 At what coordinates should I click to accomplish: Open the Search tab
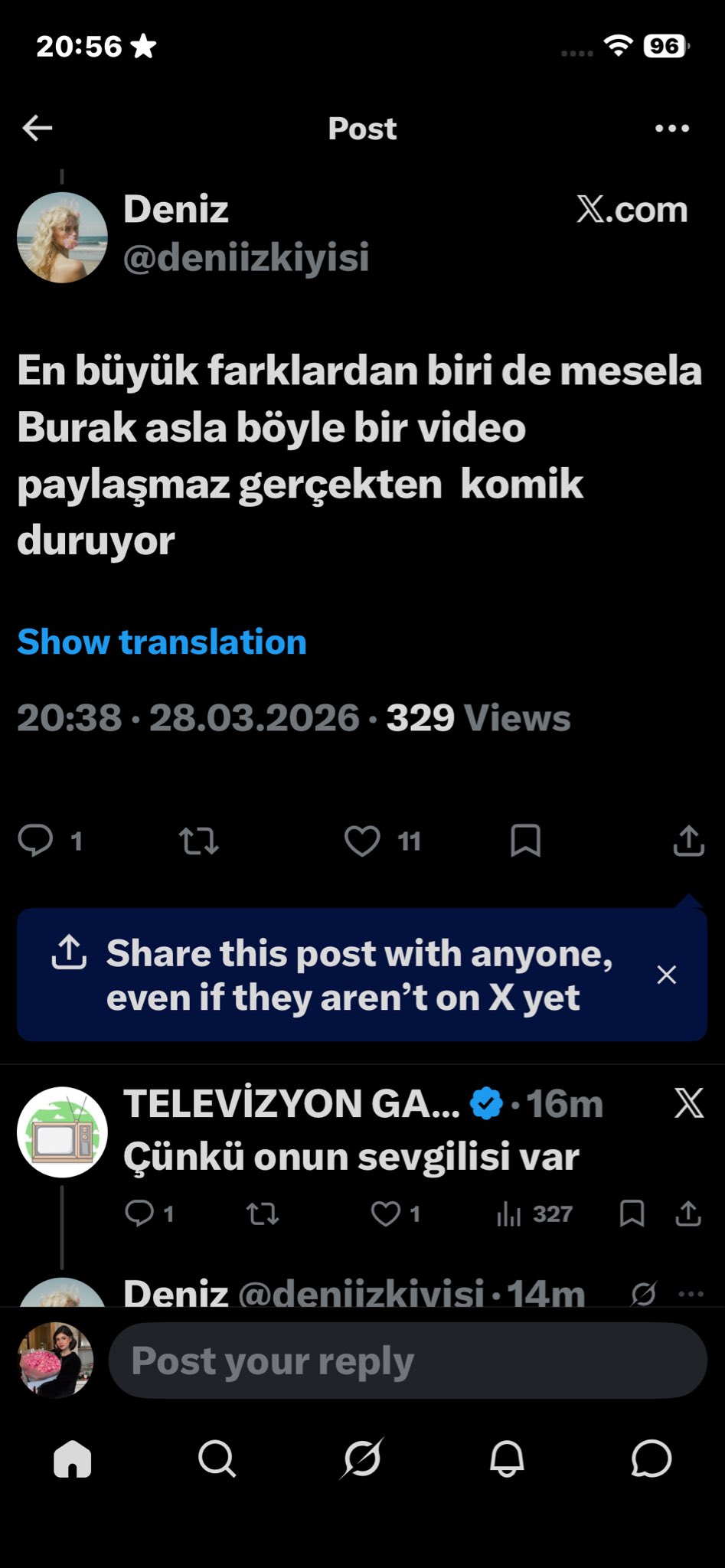pyautogui.click(x=217, y=1459)
